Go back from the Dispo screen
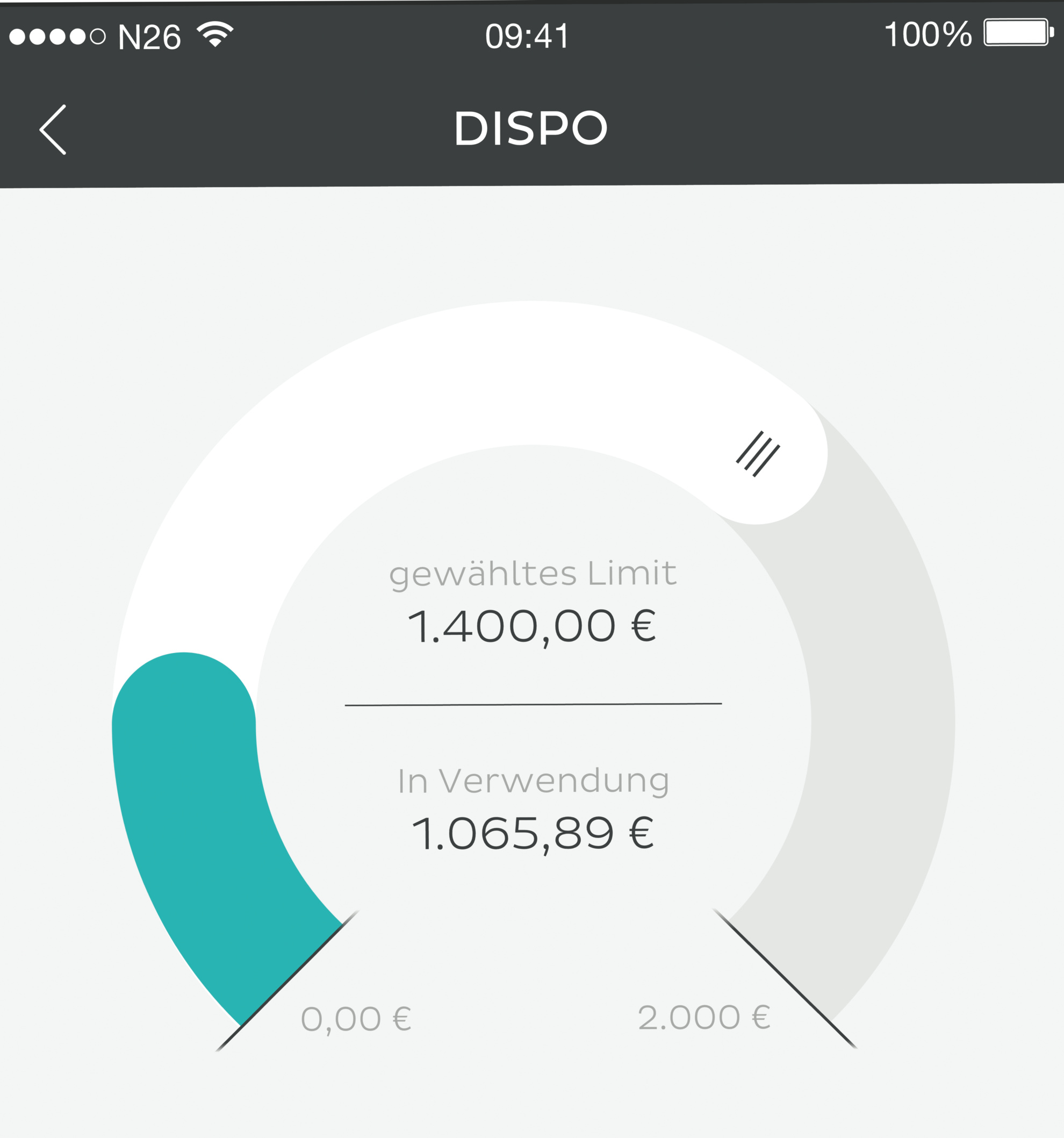This screenshot has width=1064, height=1138. (x=53, y=130)
